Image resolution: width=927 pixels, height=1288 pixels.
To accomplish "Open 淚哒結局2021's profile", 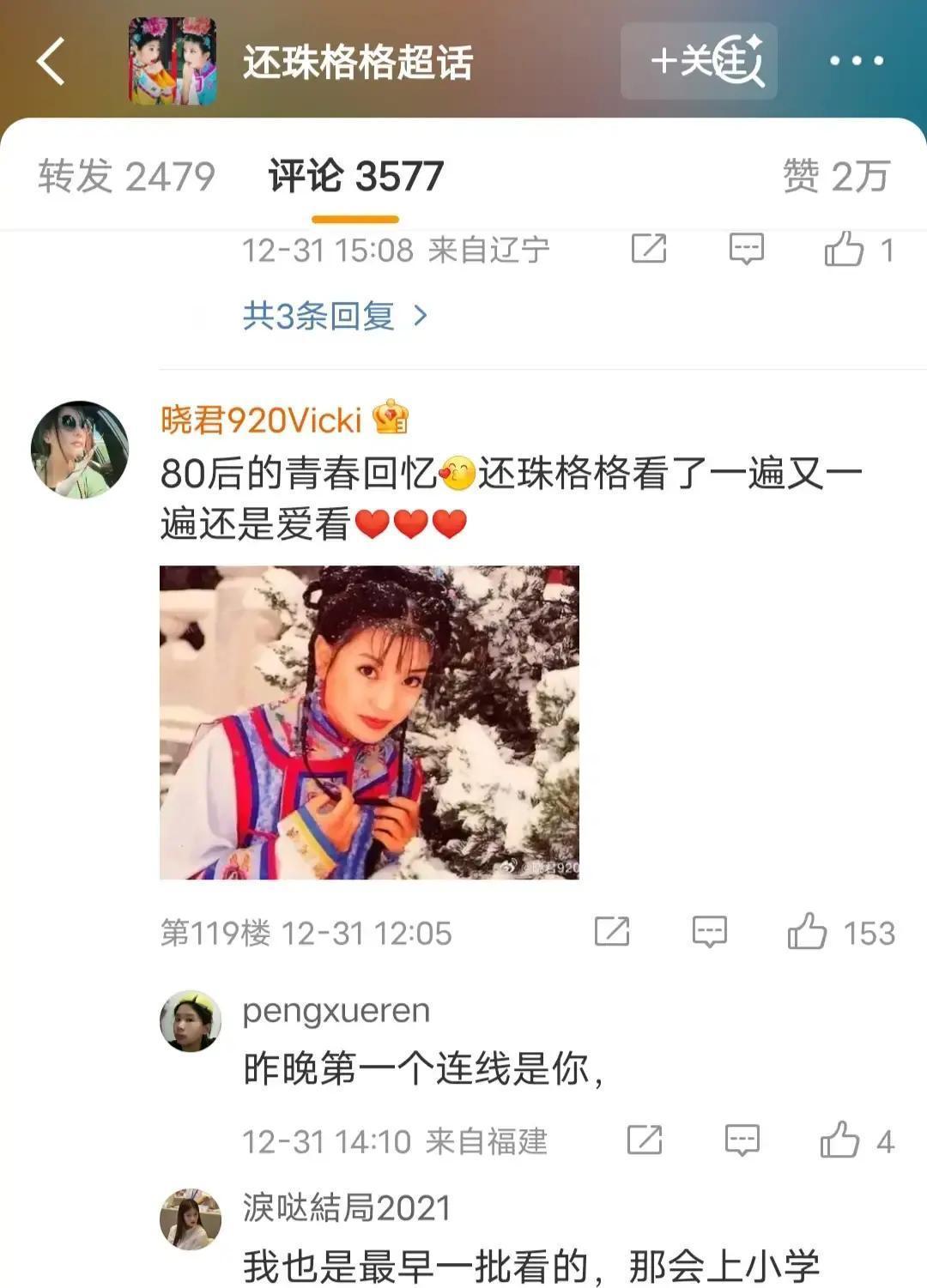I will (x=191, y=1218).
